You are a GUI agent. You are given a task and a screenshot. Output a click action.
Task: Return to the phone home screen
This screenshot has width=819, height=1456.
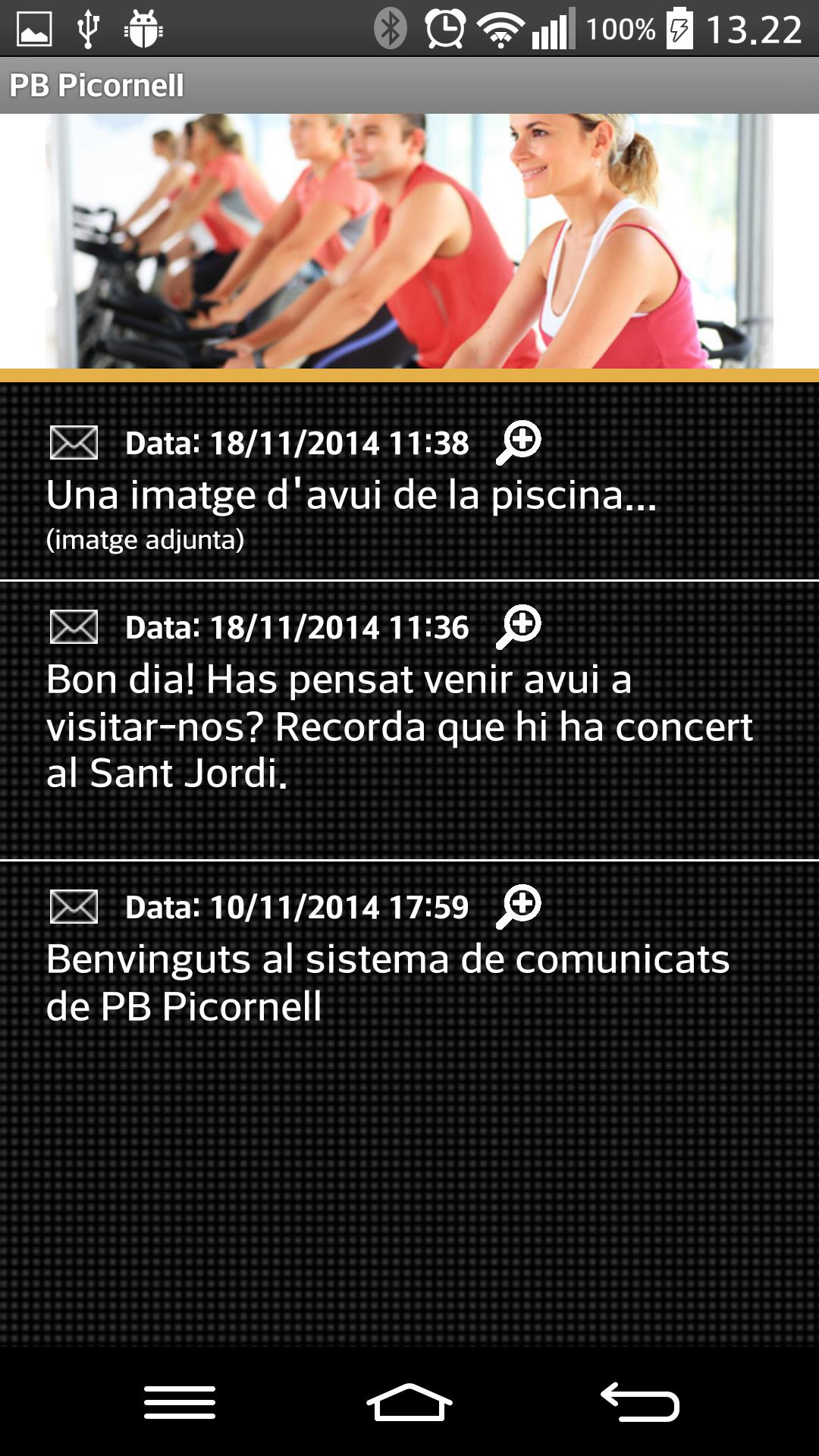409,1402
